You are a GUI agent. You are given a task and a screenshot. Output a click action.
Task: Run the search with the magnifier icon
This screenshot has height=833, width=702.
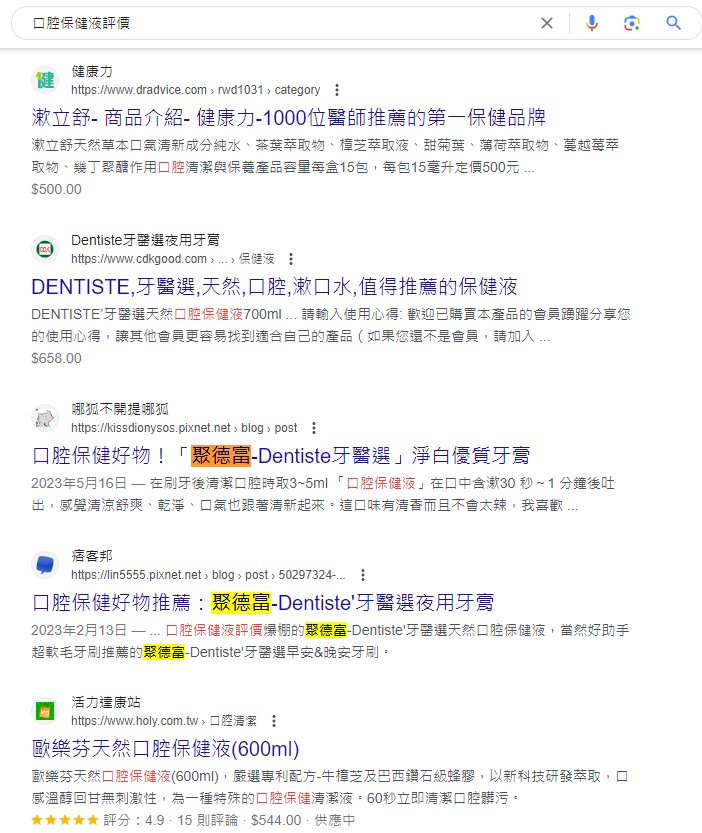click(673, 23)
